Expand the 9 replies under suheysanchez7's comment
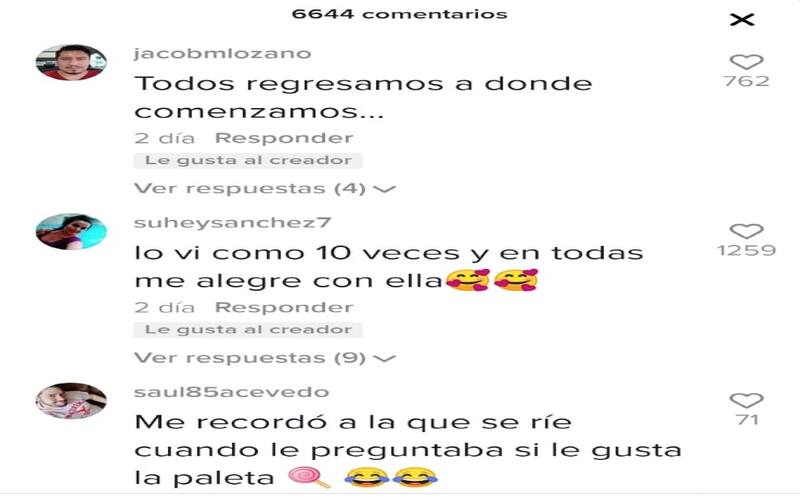The width and height of the screenshot is (800, 498). tap(265, 357)
